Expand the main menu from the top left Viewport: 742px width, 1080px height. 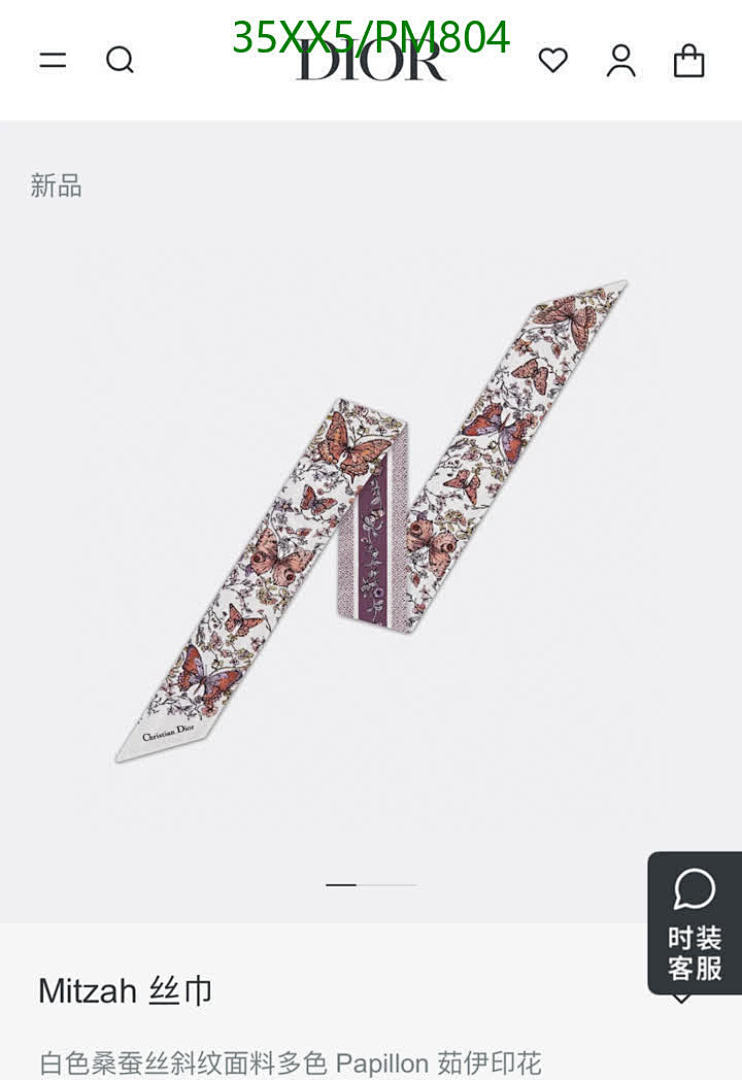click(x=51, y=60)
